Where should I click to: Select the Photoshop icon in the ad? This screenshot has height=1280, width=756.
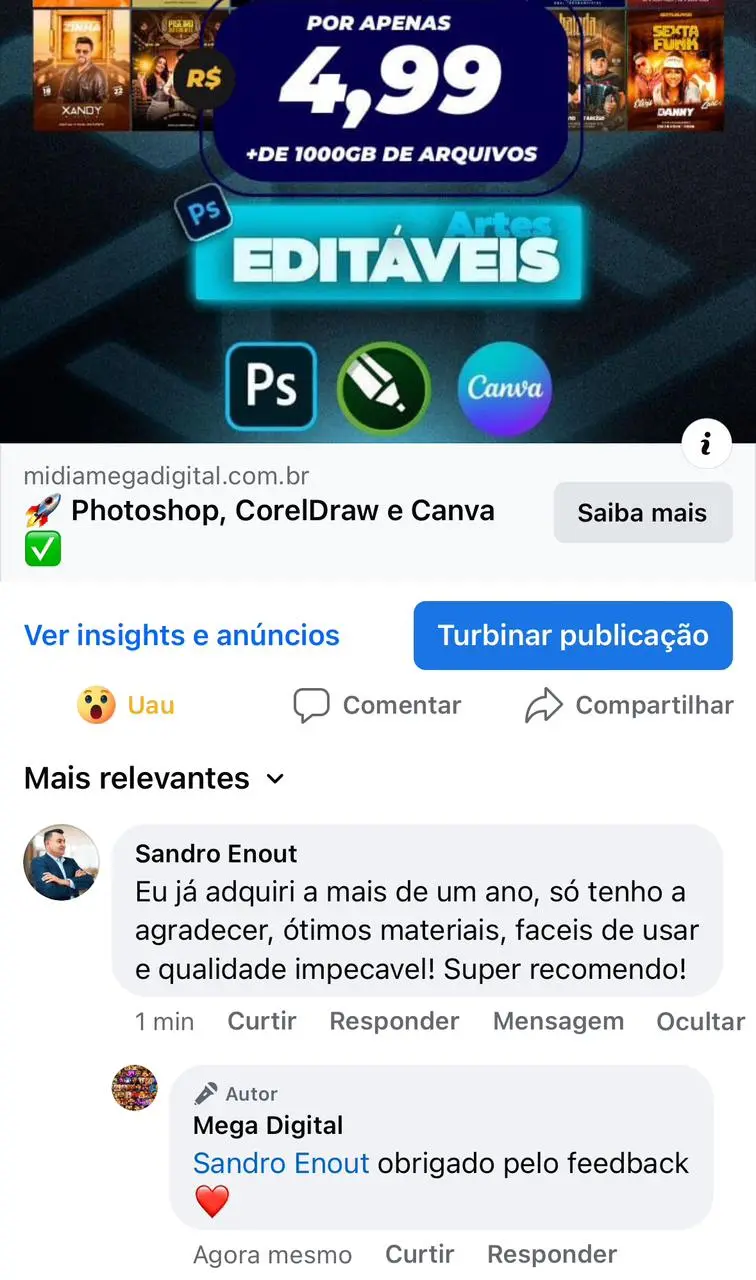click(x=272, y=387)
